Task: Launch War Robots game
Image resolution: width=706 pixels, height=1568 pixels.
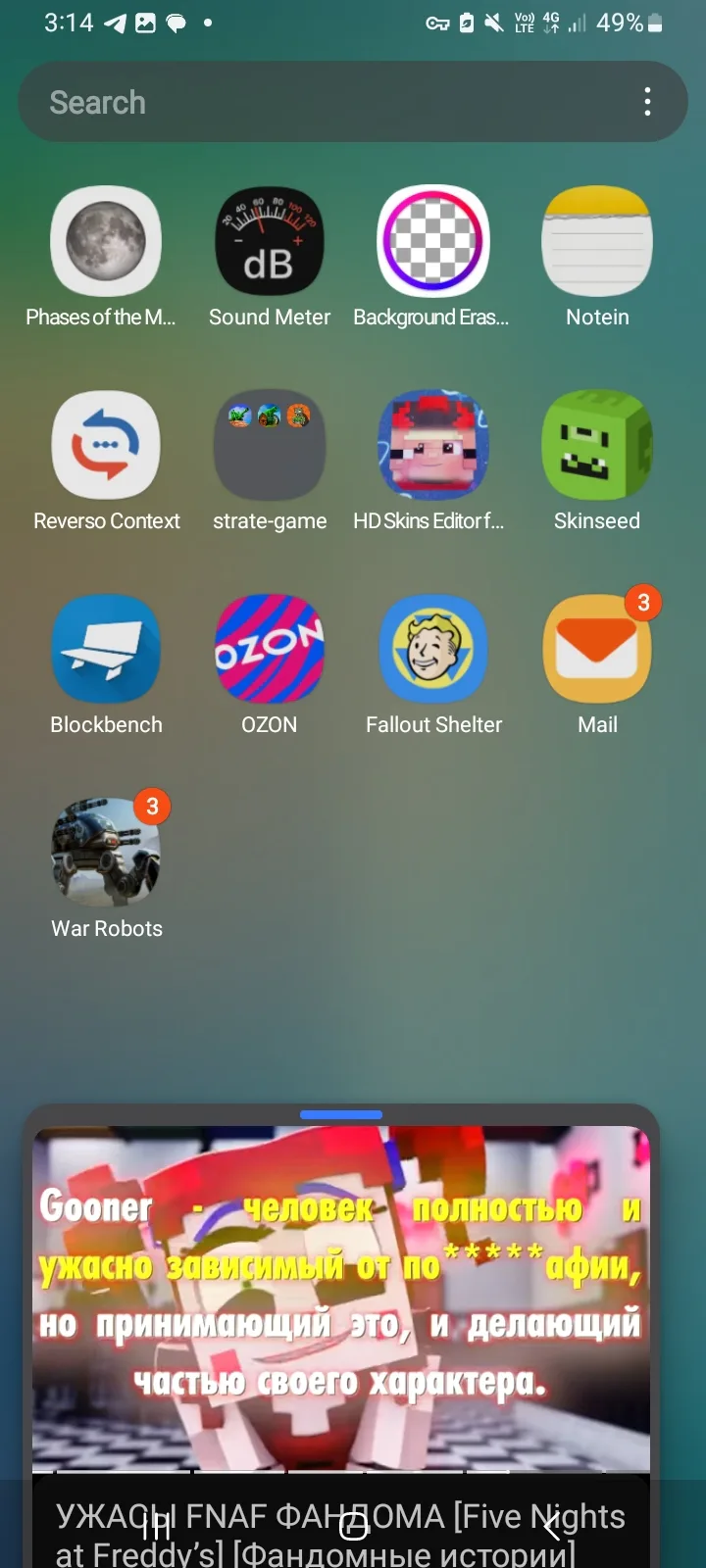Action: pos(106,853)
